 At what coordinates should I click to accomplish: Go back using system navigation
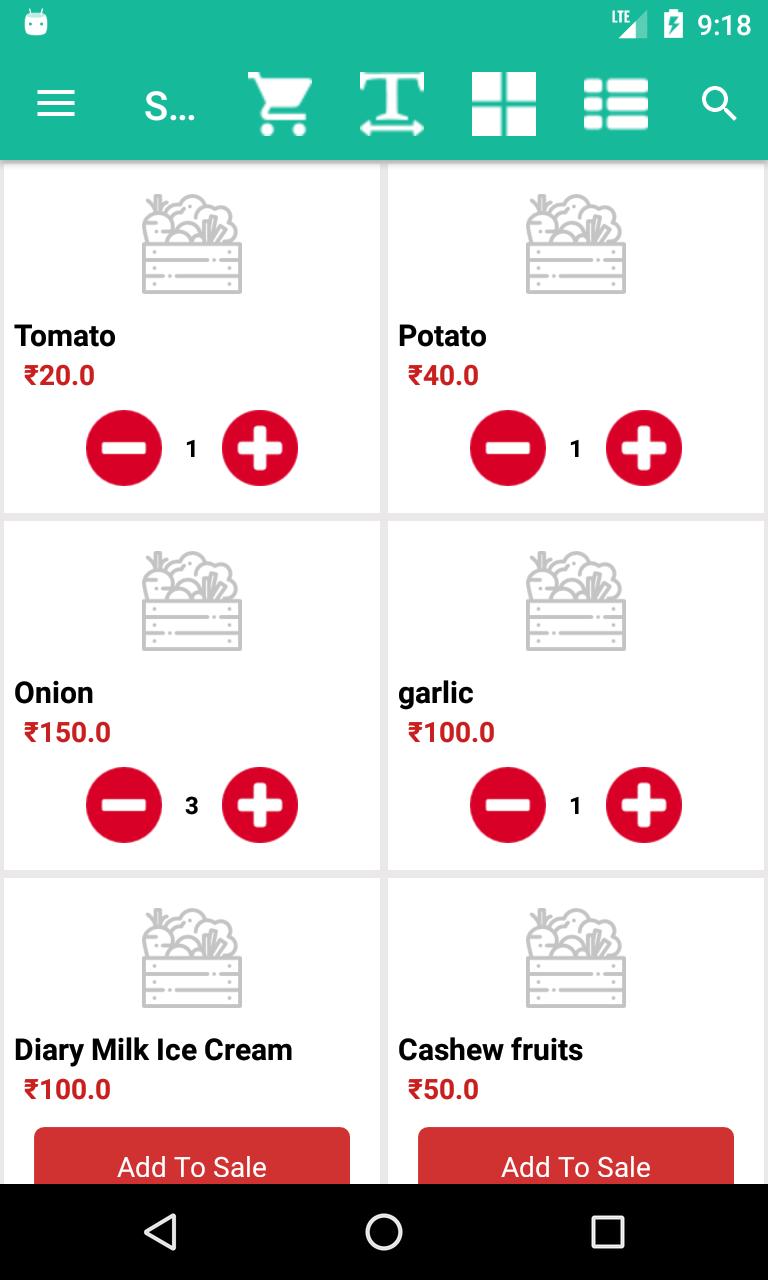pos(160,1232)
